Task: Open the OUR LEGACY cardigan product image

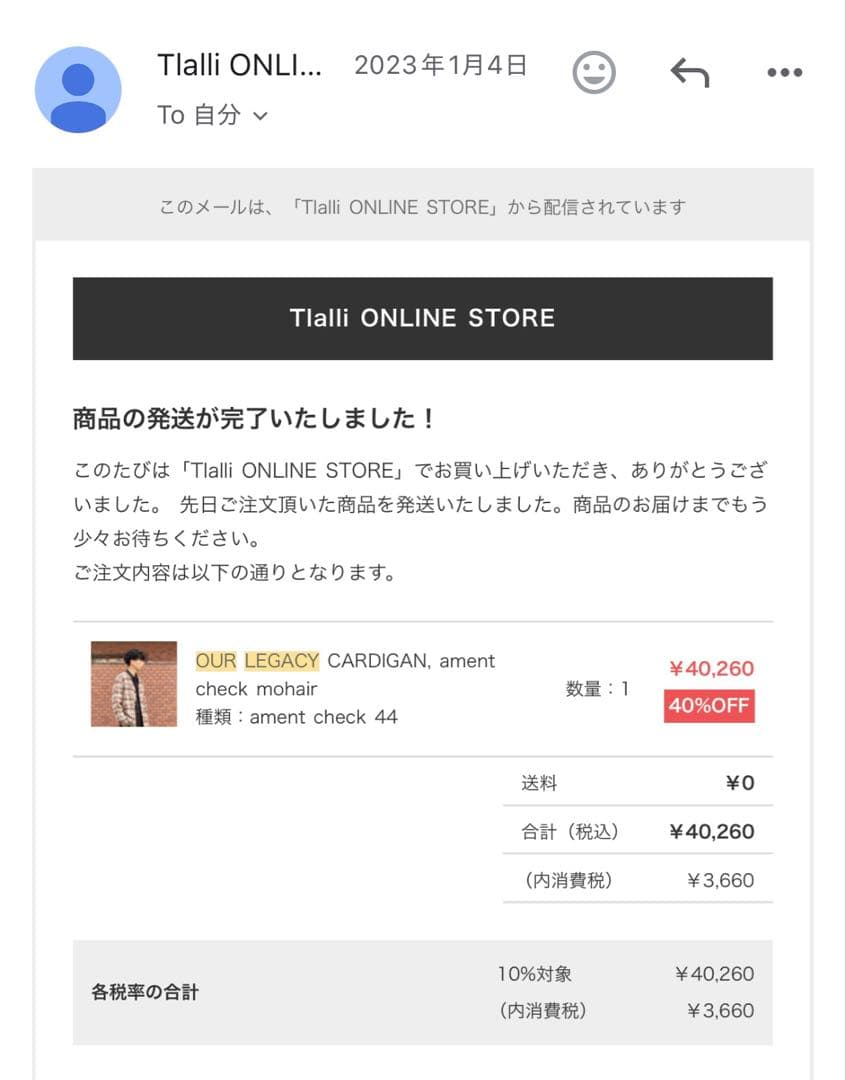Action: (134, 684)
